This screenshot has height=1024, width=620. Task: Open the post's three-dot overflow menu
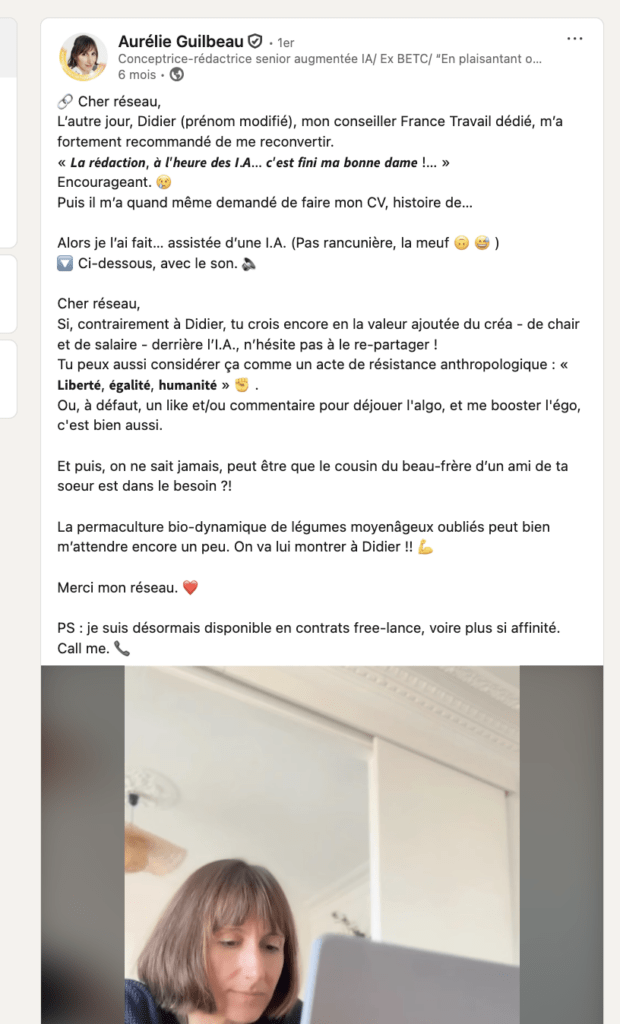(x=575, y=39)
